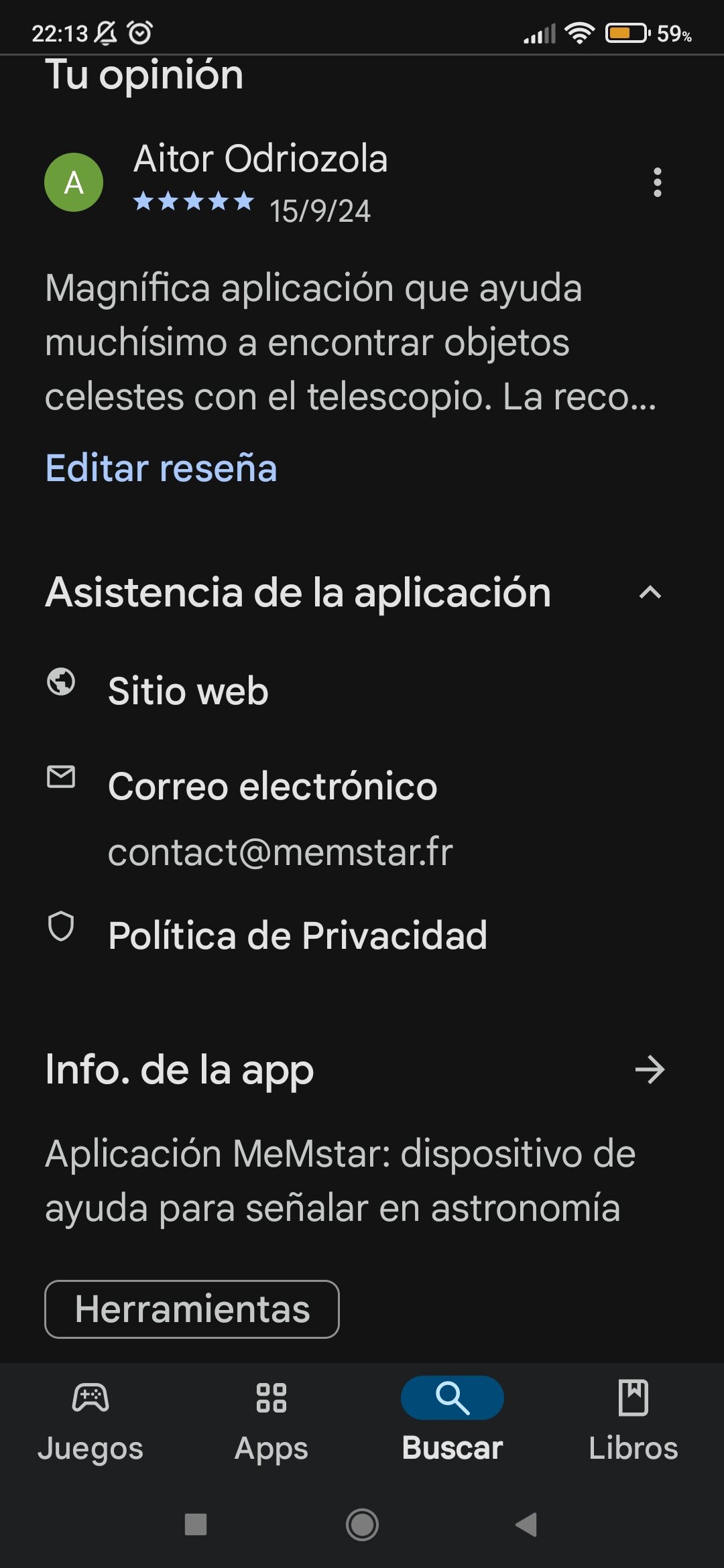Image resolution: width=724 pixels, height=1568 pixels.
Task: Open the developer's Sitio web
Action: coord(188,691)
